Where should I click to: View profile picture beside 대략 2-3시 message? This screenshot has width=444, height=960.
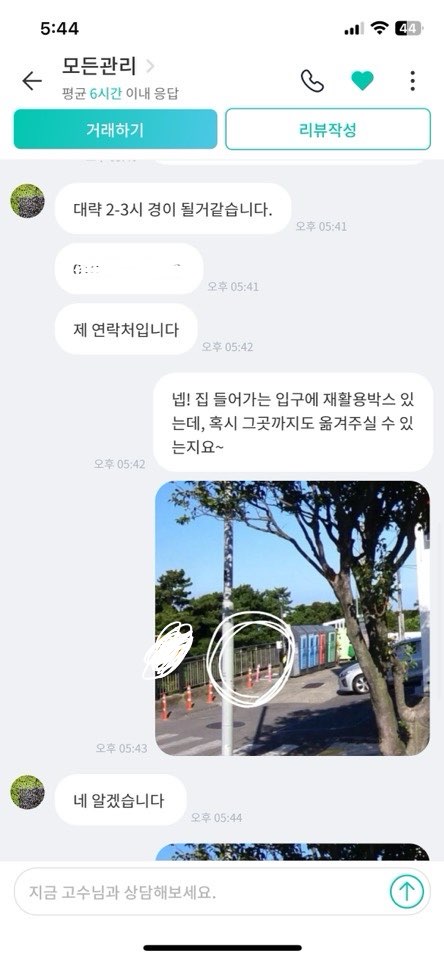click(x=28, y=201)
